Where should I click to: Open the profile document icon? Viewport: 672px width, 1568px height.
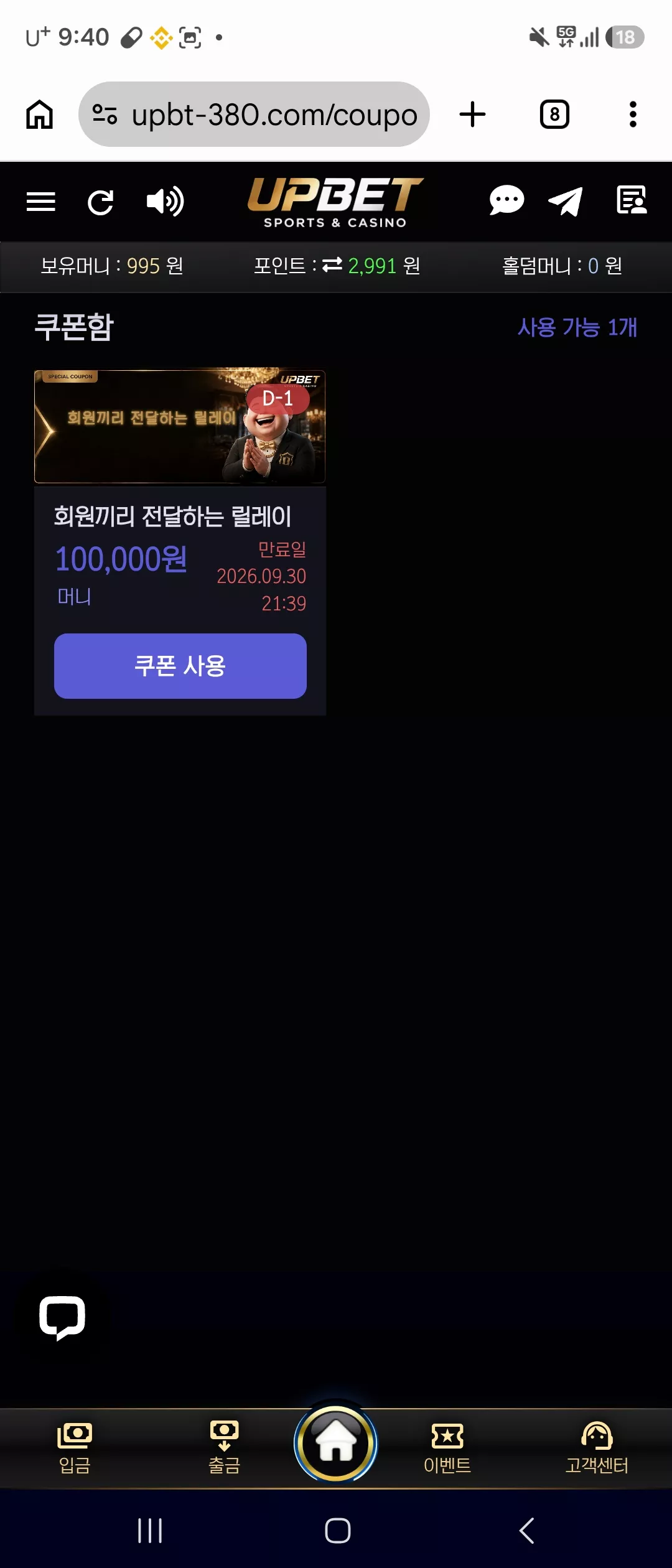pos(632,200)
